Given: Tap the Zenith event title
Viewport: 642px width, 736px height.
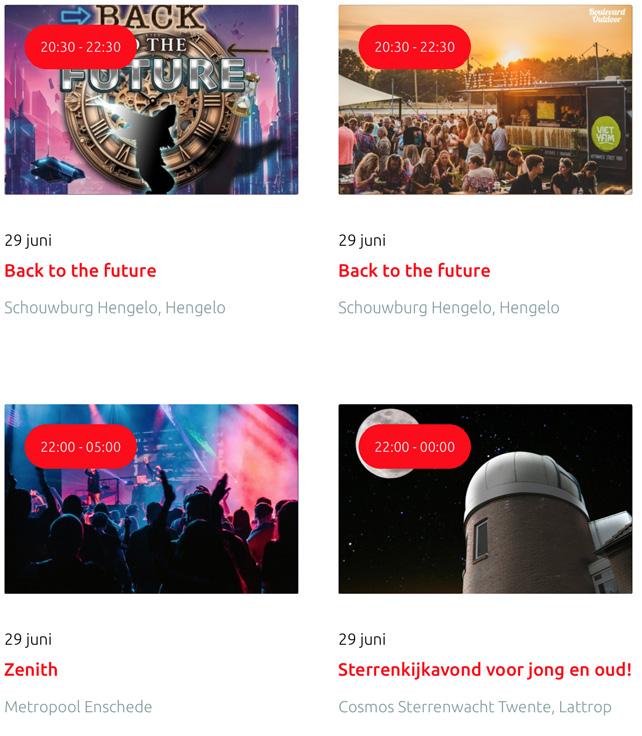Looking at the screenshot, I should coord(31,669).
